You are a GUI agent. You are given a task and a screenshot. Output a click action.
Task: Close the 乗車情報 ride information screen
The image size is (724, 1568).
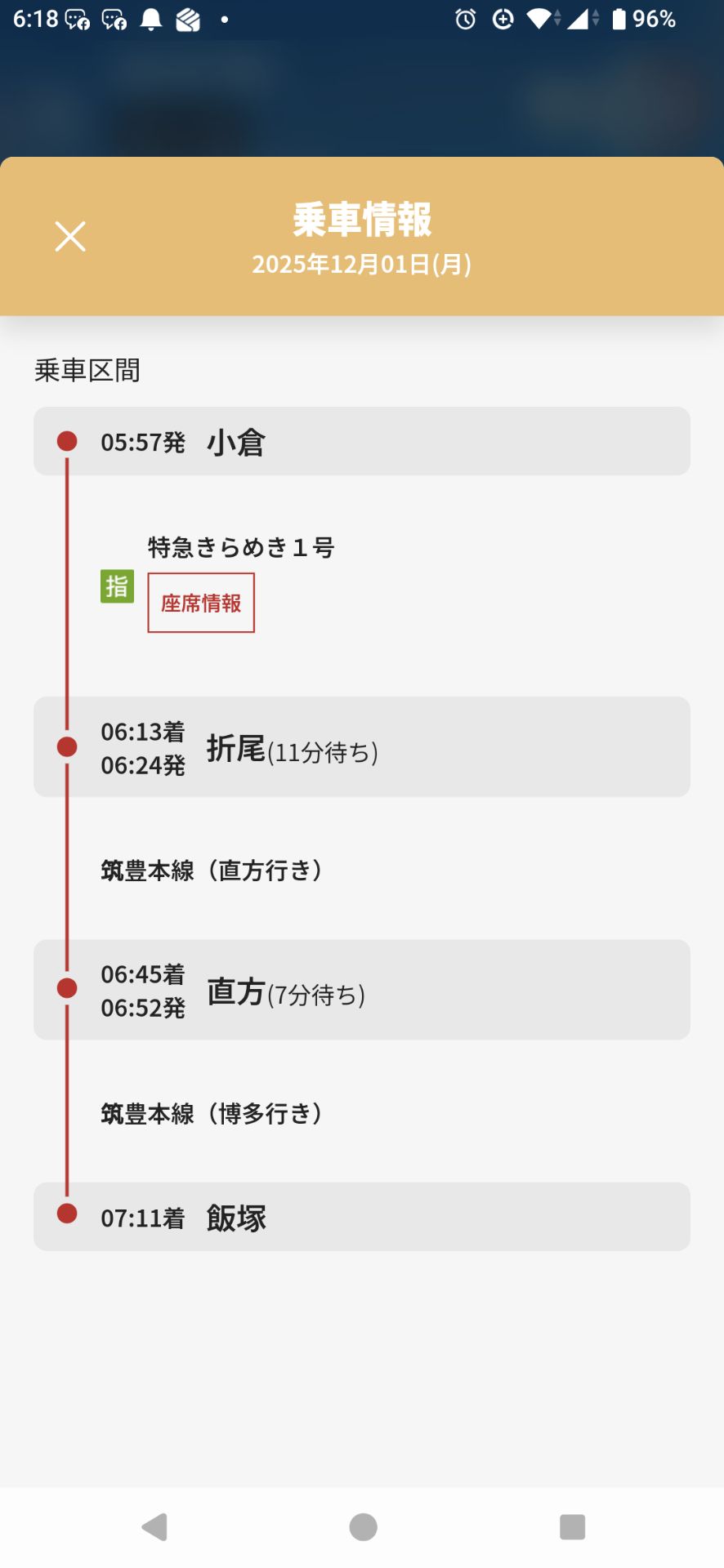69,236
